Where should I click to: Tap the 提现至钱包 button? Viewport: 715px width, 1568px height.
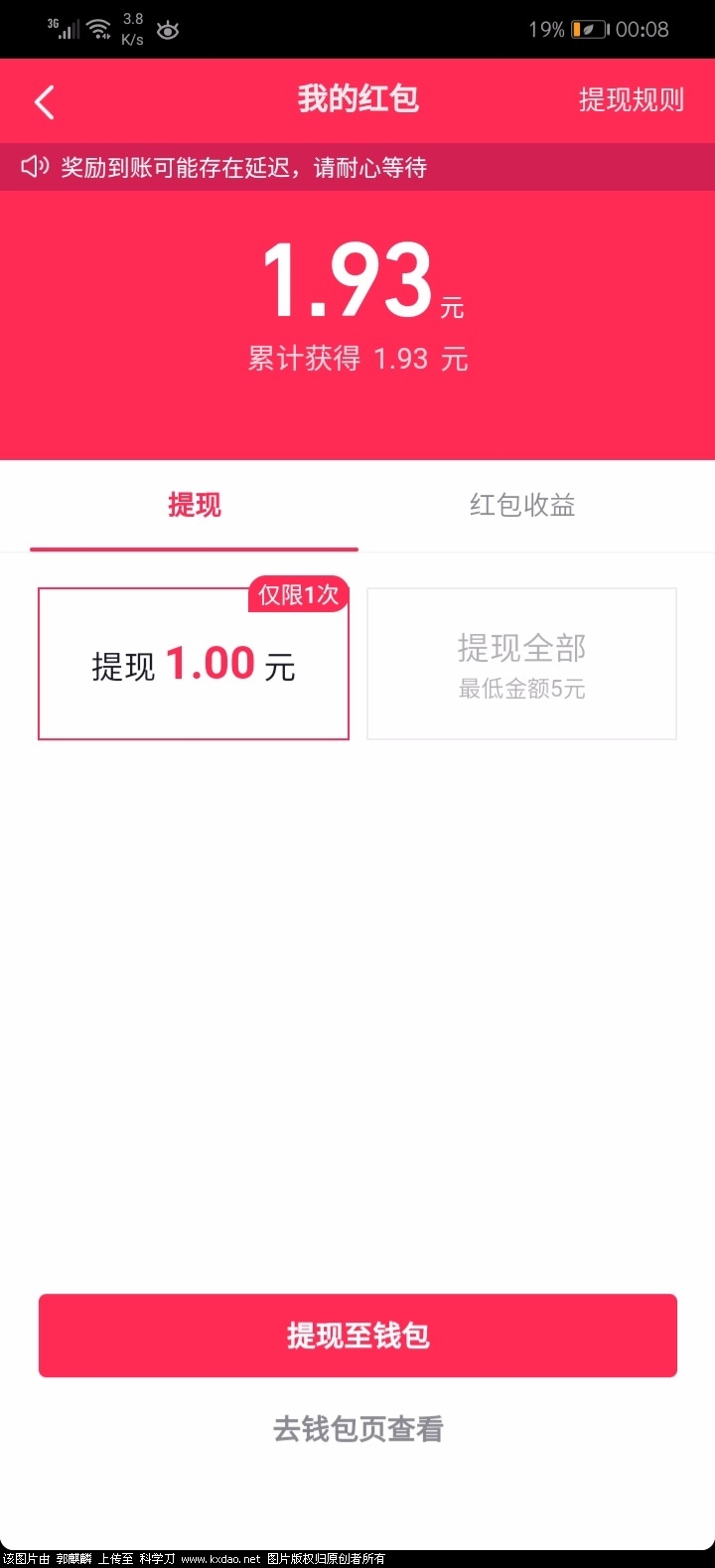[357, 1335]
